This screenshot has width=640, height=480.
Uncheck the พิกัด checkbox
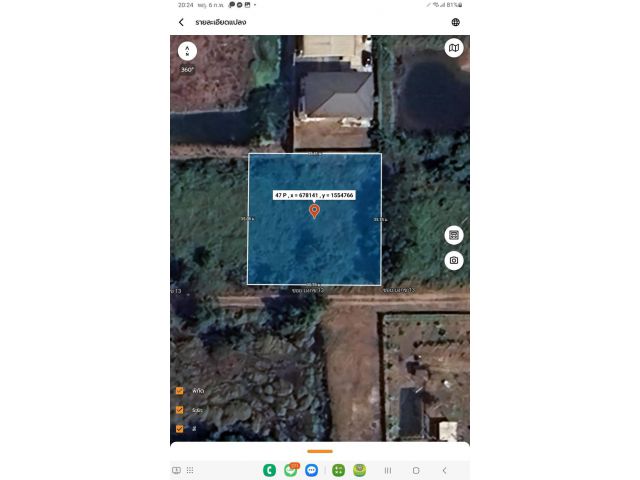[180, 391]
